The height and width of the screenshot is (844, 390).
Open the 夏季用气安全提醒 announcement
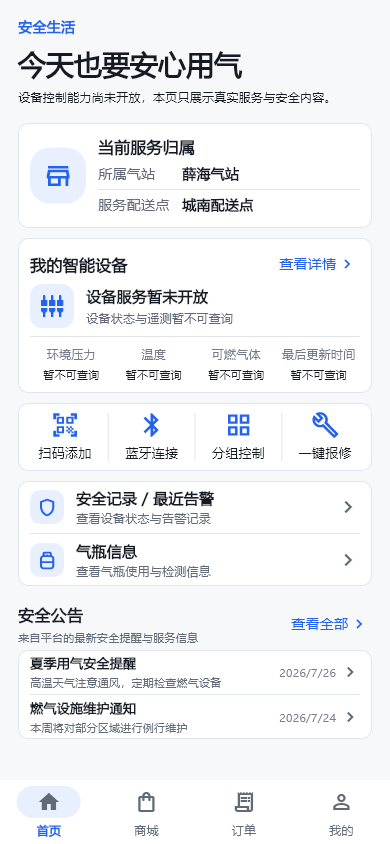(195, 672)
